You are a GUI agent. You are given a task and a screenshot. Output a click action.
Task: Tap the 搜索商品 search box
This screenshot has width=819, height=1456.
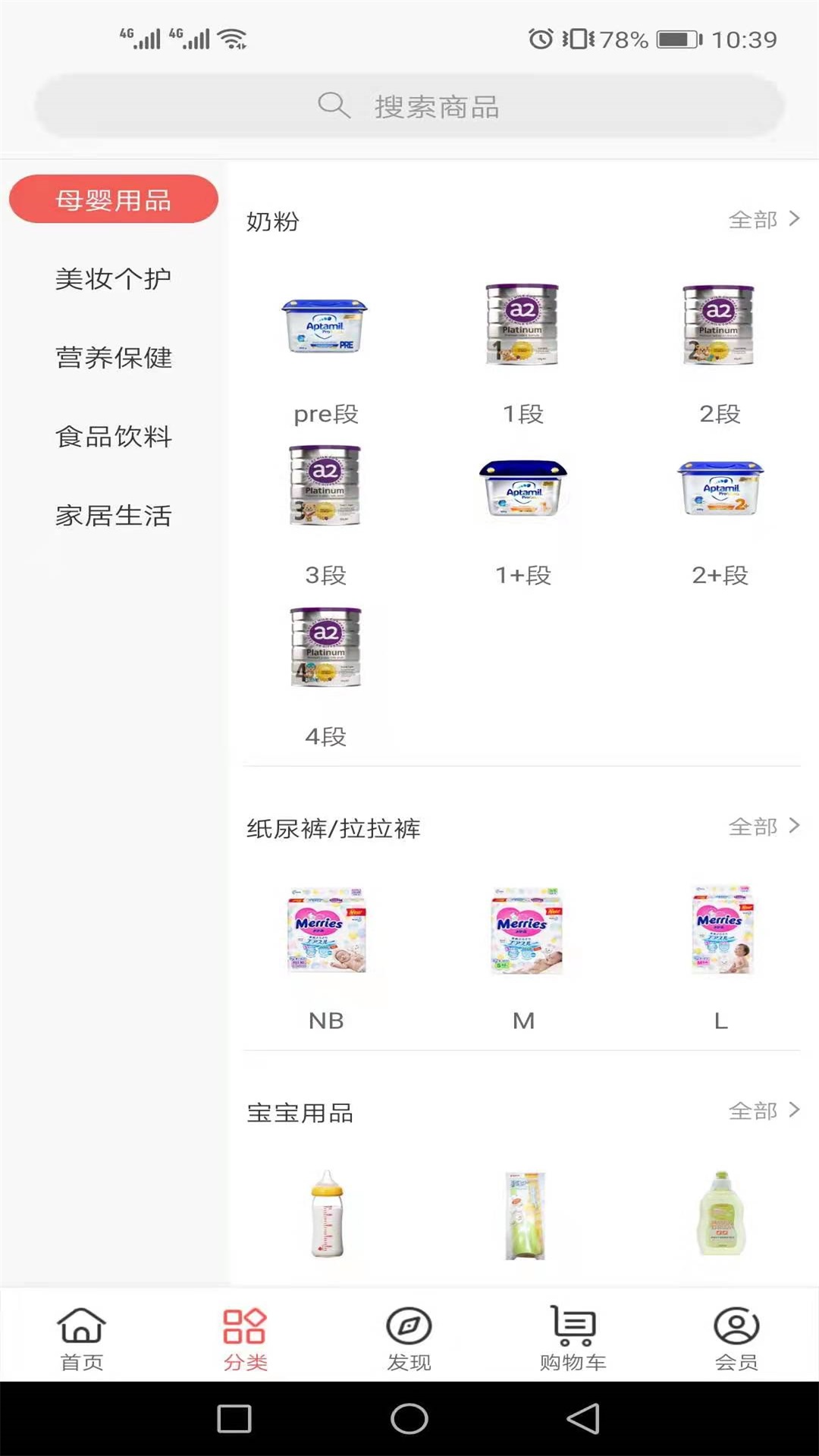point(409,106)
